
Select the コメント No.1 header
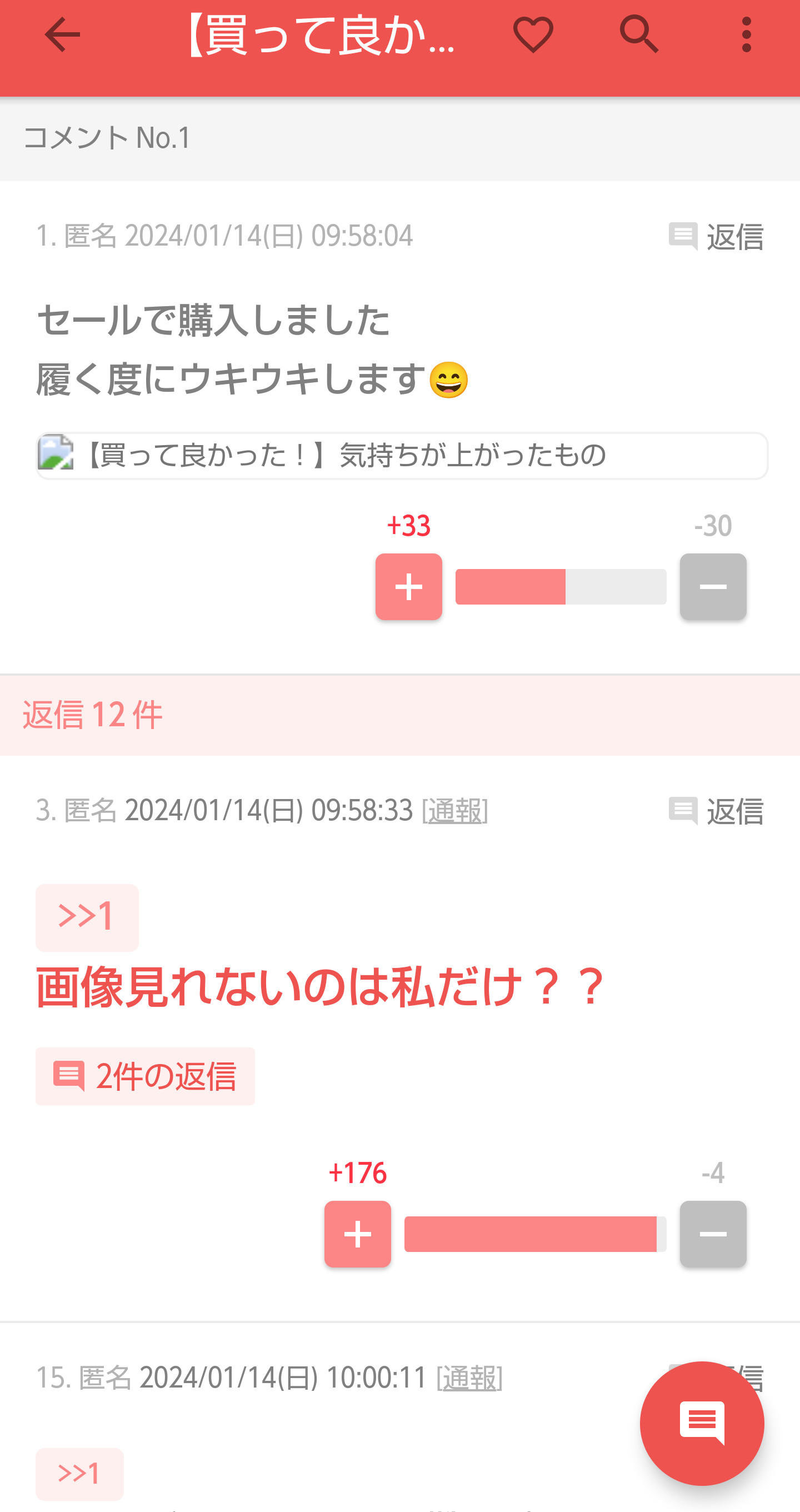coord(108,138)
